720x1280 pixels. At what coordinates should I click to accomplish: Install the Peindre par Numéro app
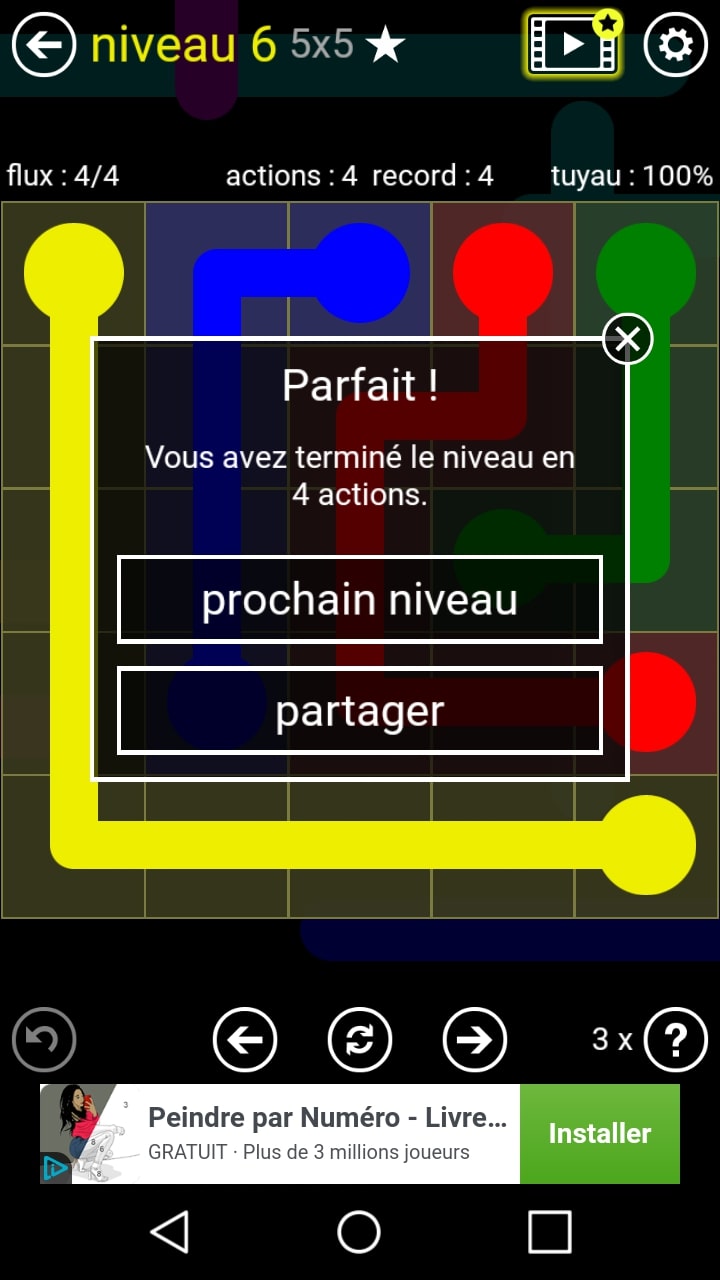coord(599,1134)
